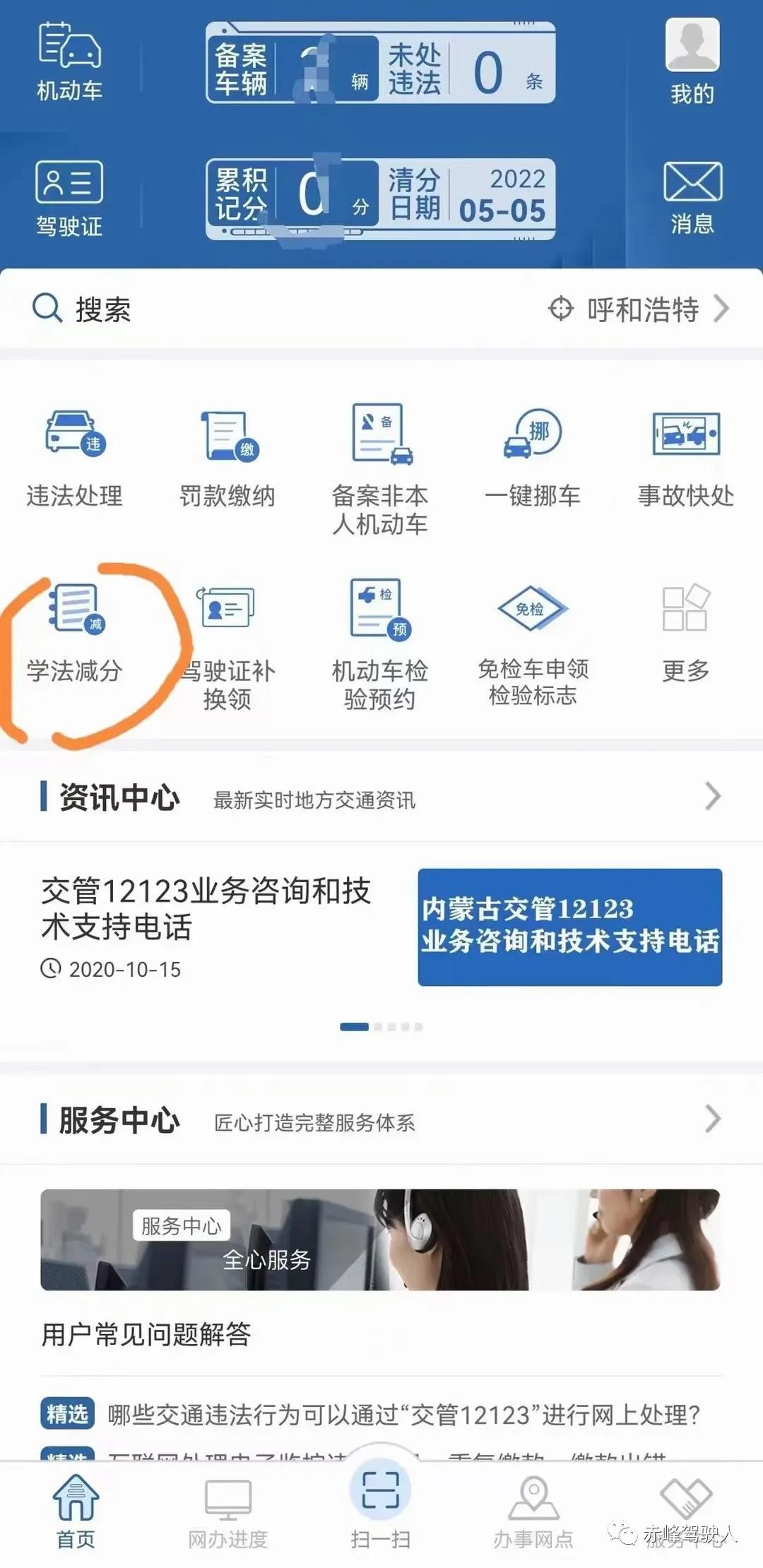Select the circled 学法减分 icon
This screenshot has width=763, height=1568.
pos(76,629)
